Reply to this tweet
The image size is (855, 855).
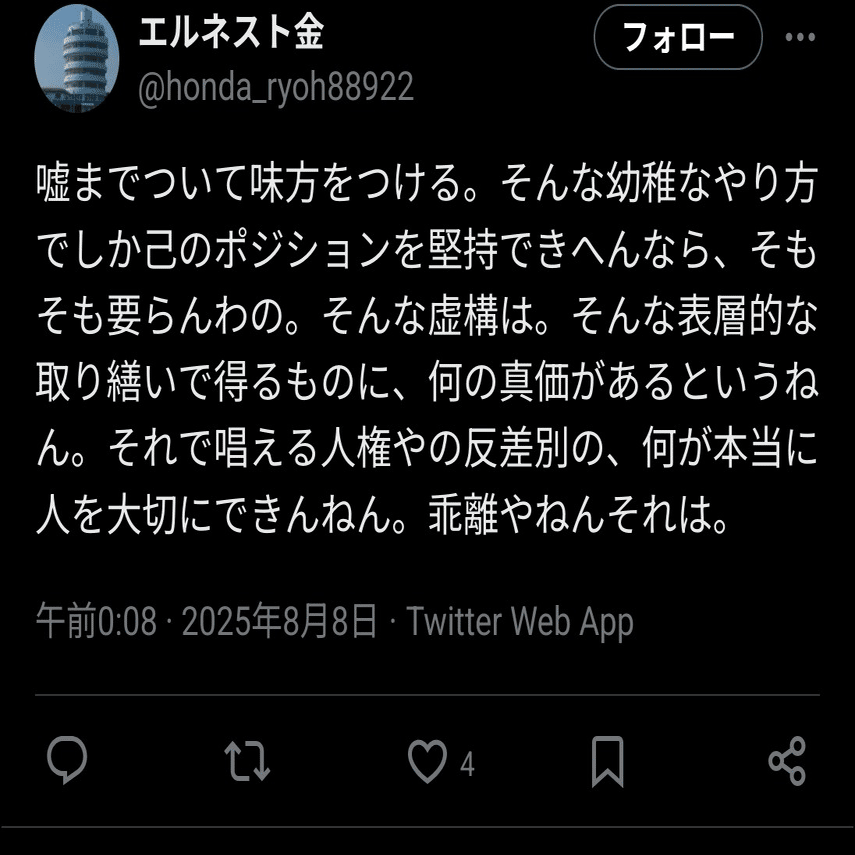68,762
